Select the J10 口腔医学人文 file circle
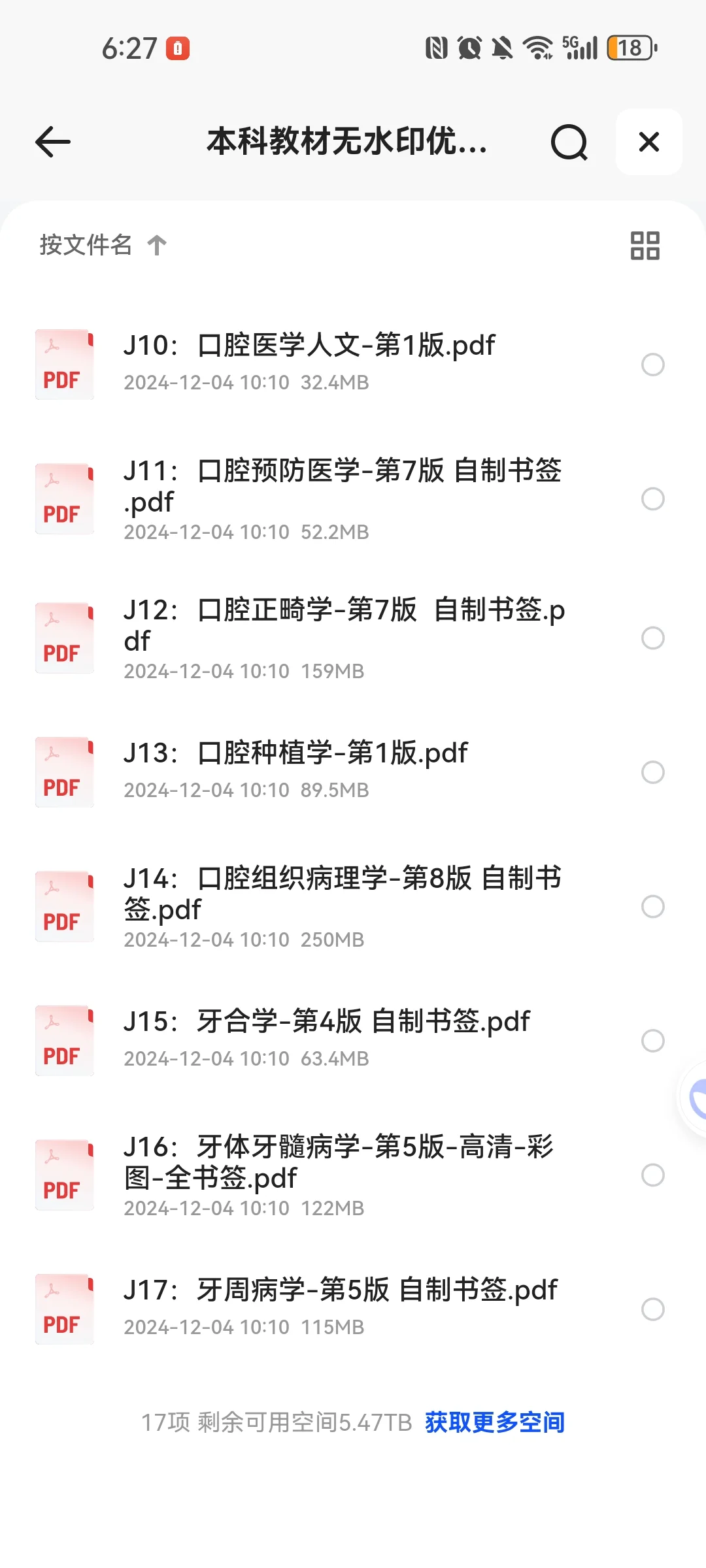Screen dimensions: 706x1568 coord(653,365)
